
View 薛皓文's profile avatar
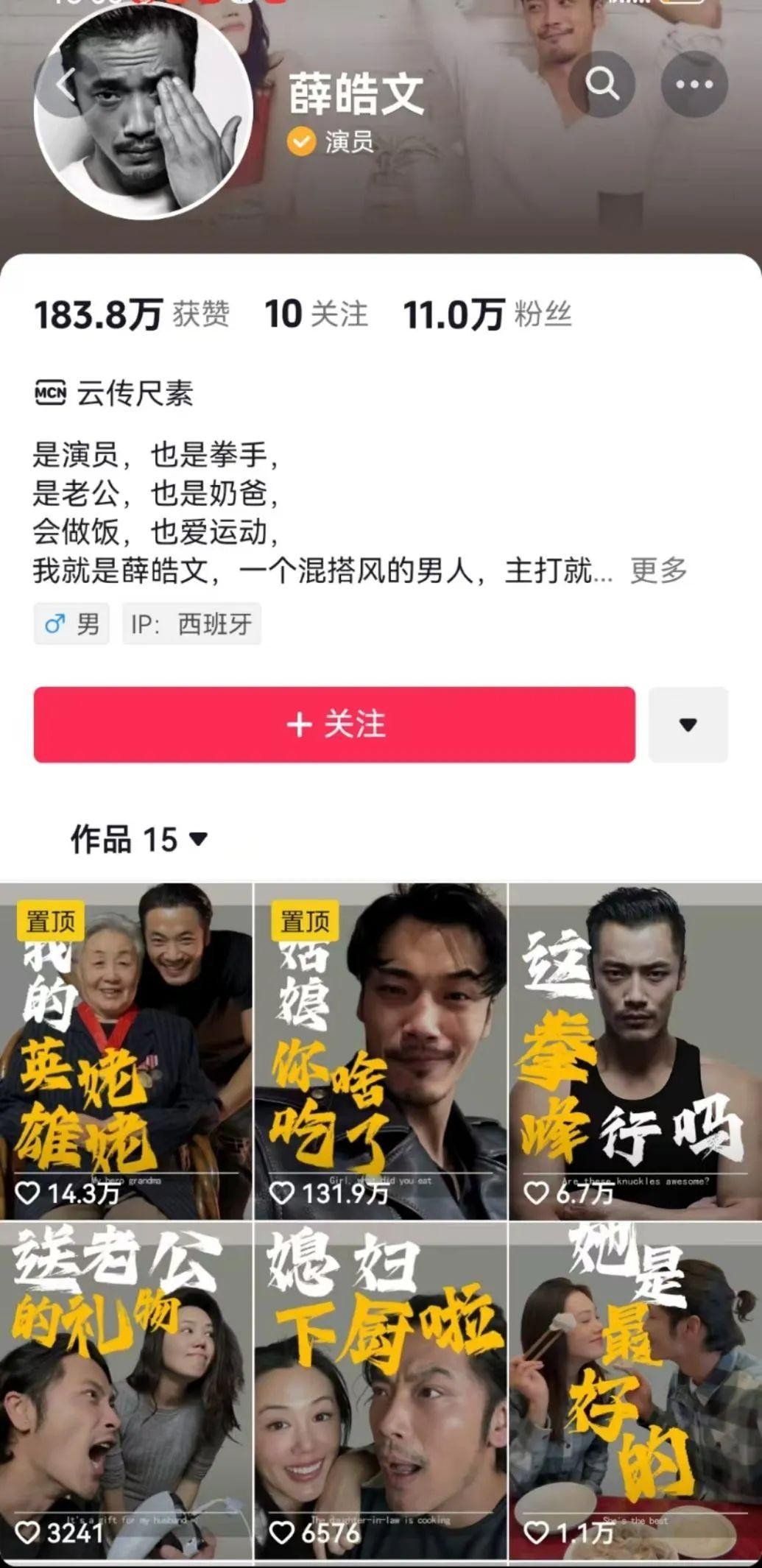(144, 110)
